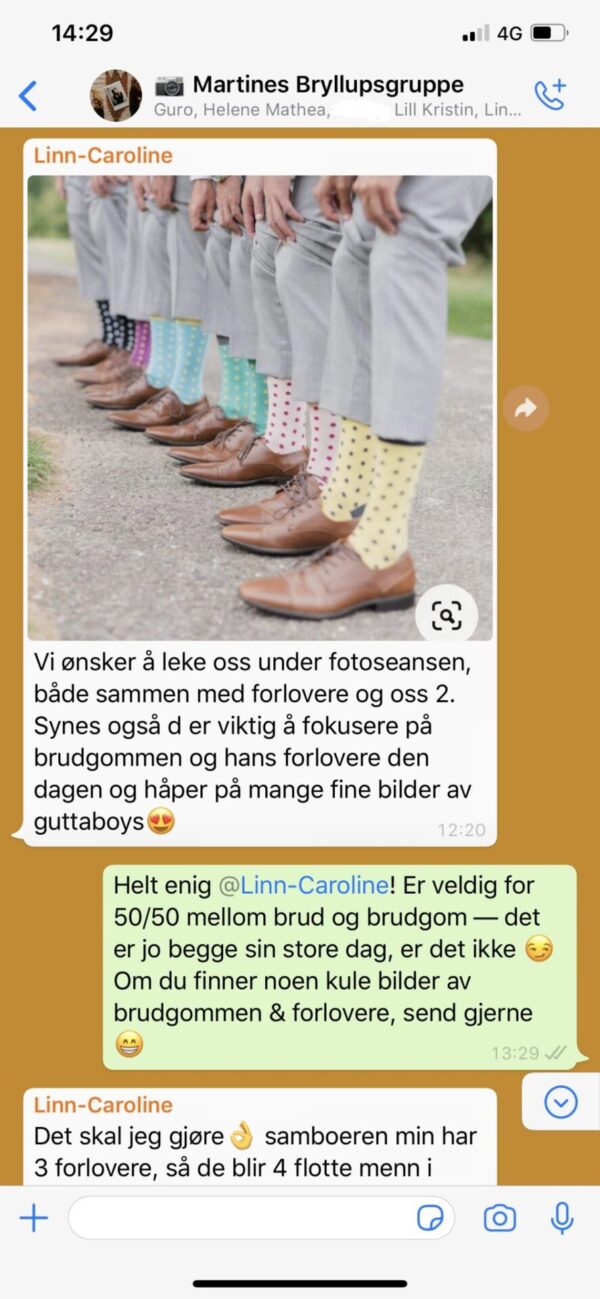
Task: Open the sticker picker
Action: tap(430, 1218)
